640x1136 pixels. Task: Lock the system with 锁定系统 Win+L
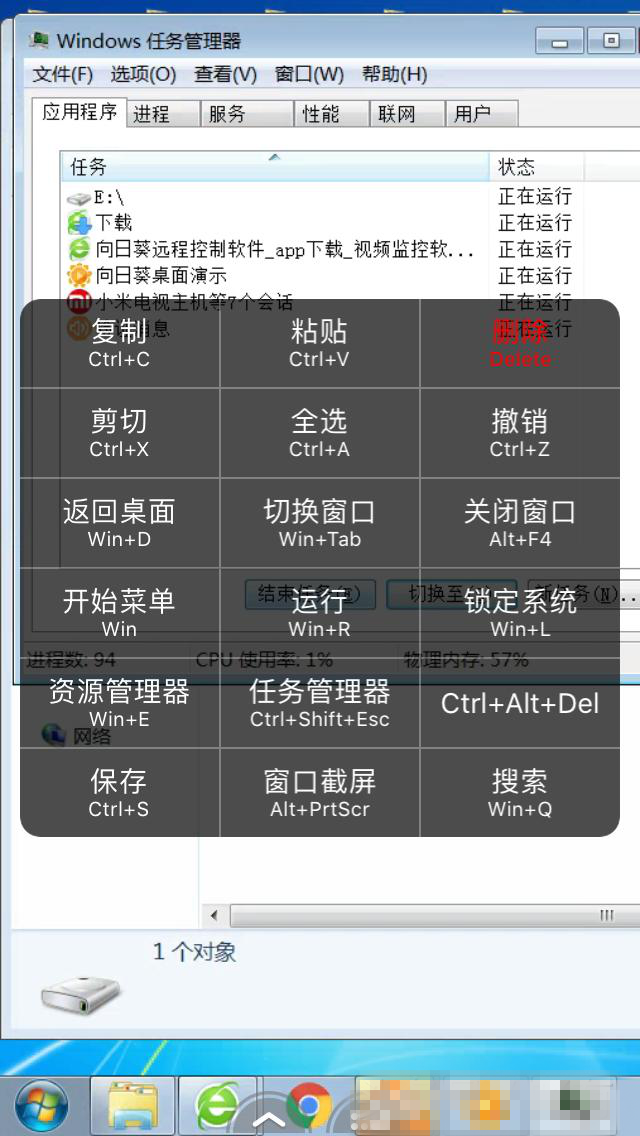click(x=520, y=613)
